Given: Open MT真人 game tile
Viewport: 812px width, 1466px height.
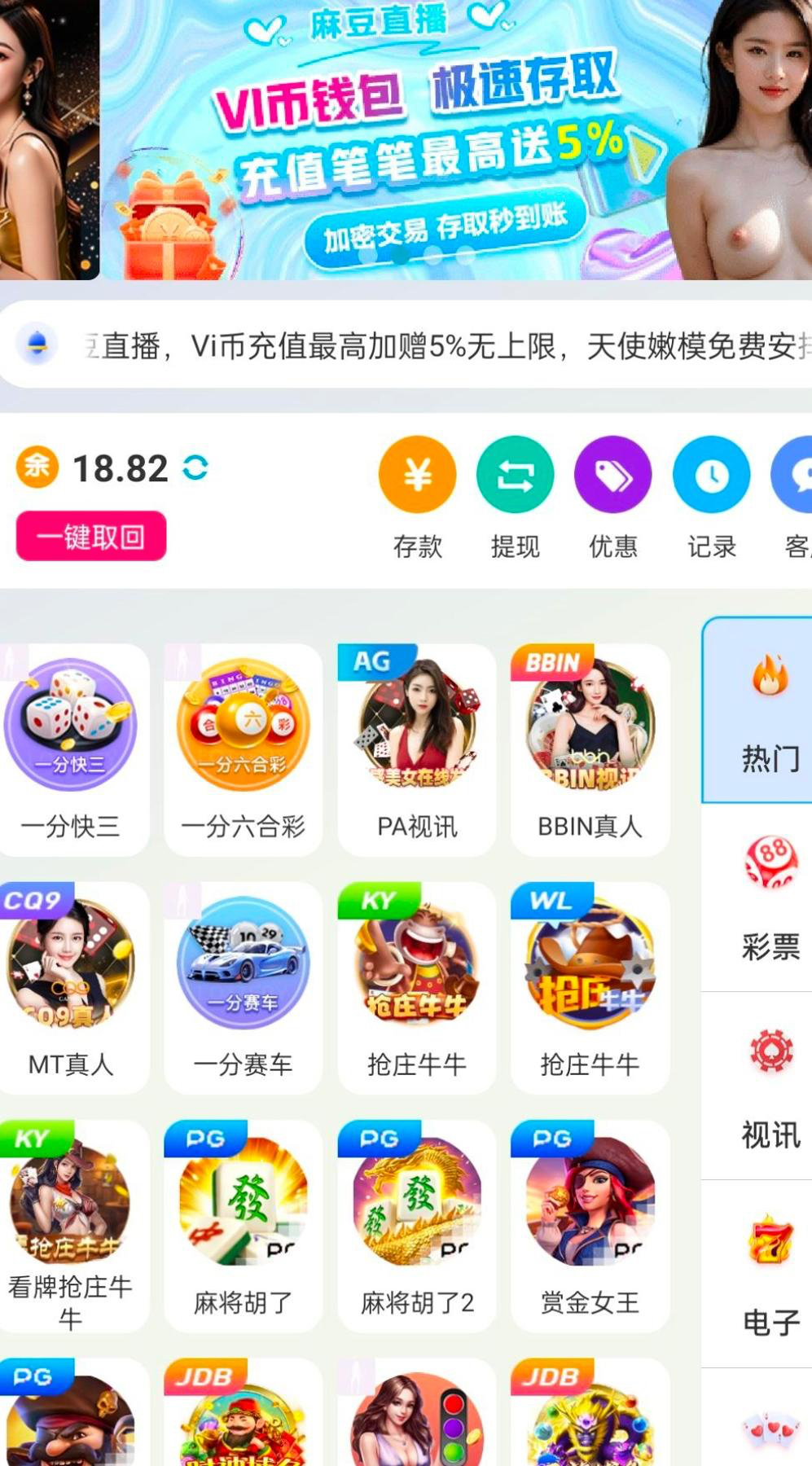Looking at the screenshot, I should coord(72,985).
